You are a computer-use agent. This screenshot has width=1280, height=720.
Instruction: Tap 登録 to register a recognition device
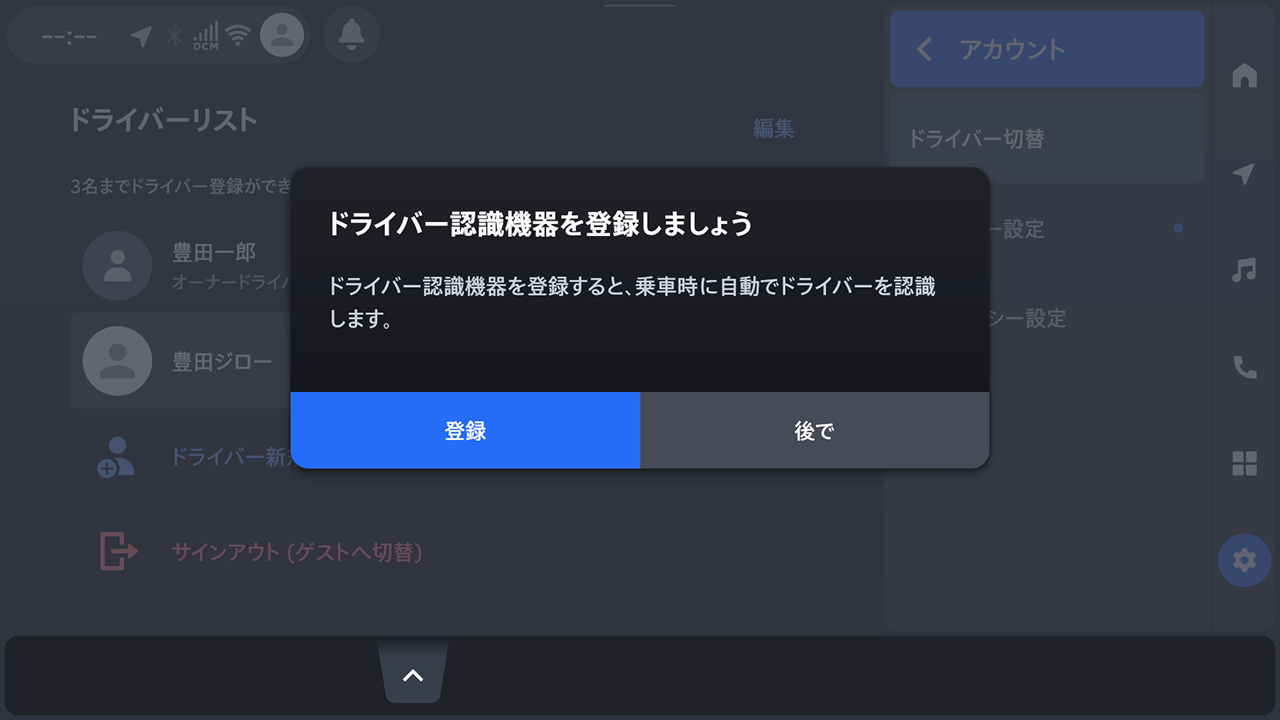pyautogui.click(x=465, y=430)
